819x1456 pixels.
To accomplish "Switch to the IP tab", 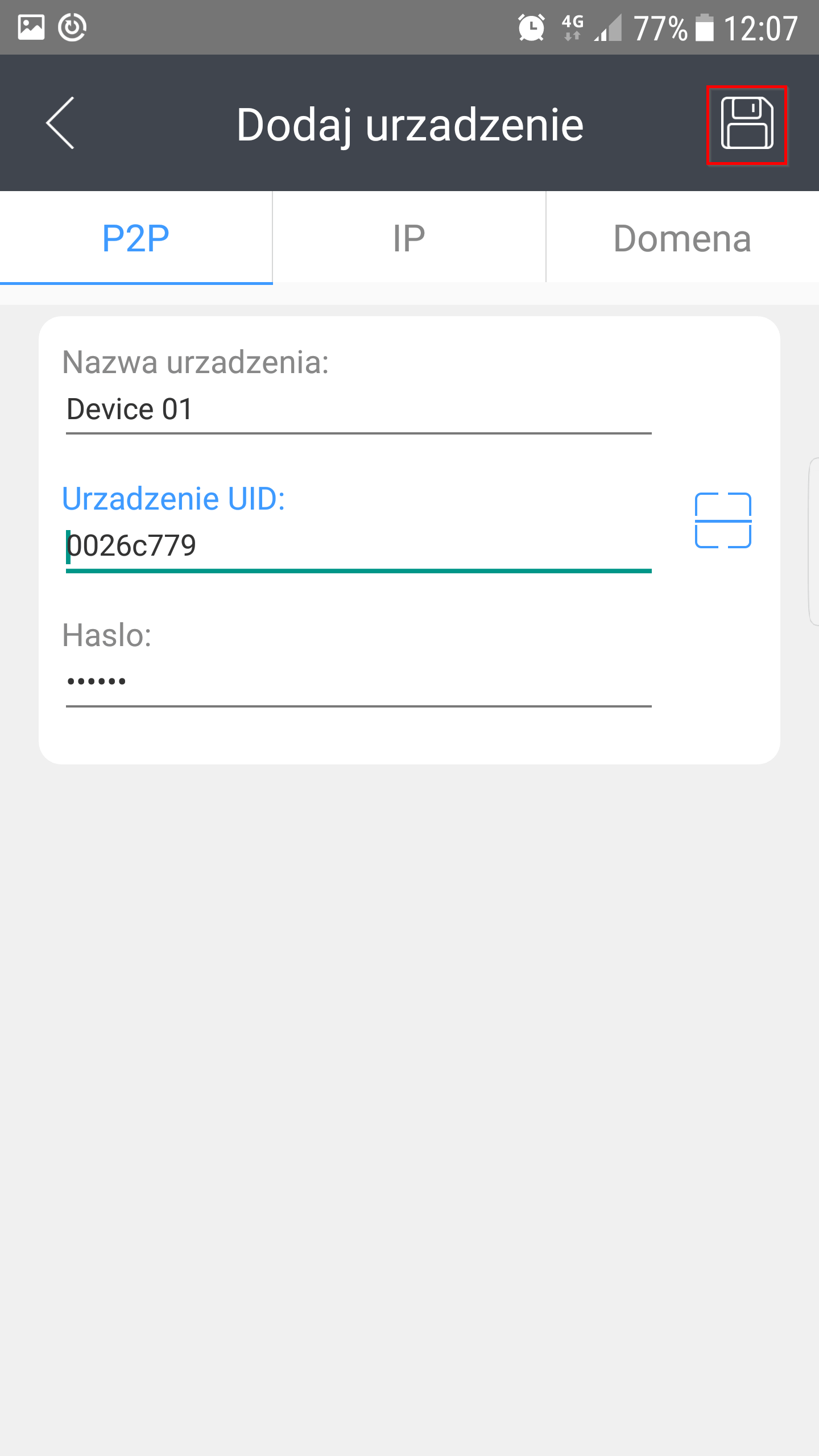I will click(x=409, y=238).
